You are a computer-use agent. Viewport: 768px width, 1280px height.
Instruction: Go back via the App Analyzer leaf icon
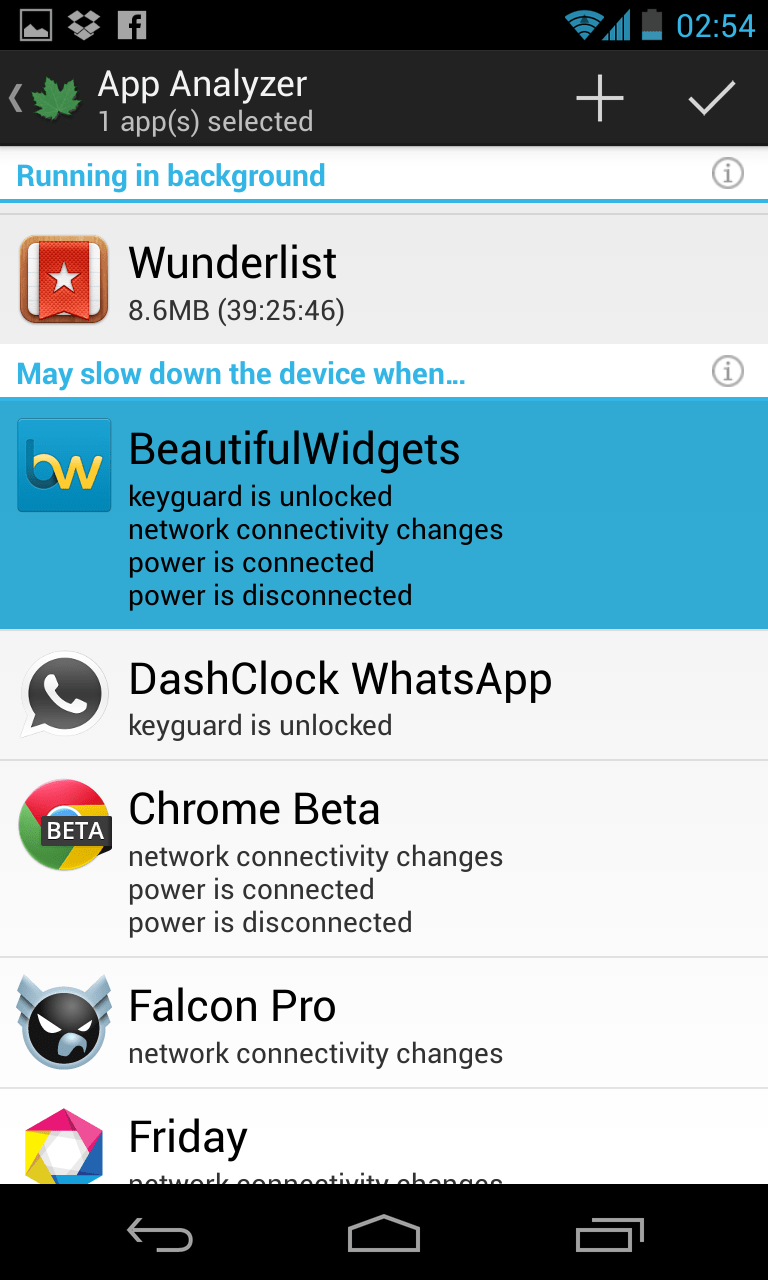coord(46,98)
